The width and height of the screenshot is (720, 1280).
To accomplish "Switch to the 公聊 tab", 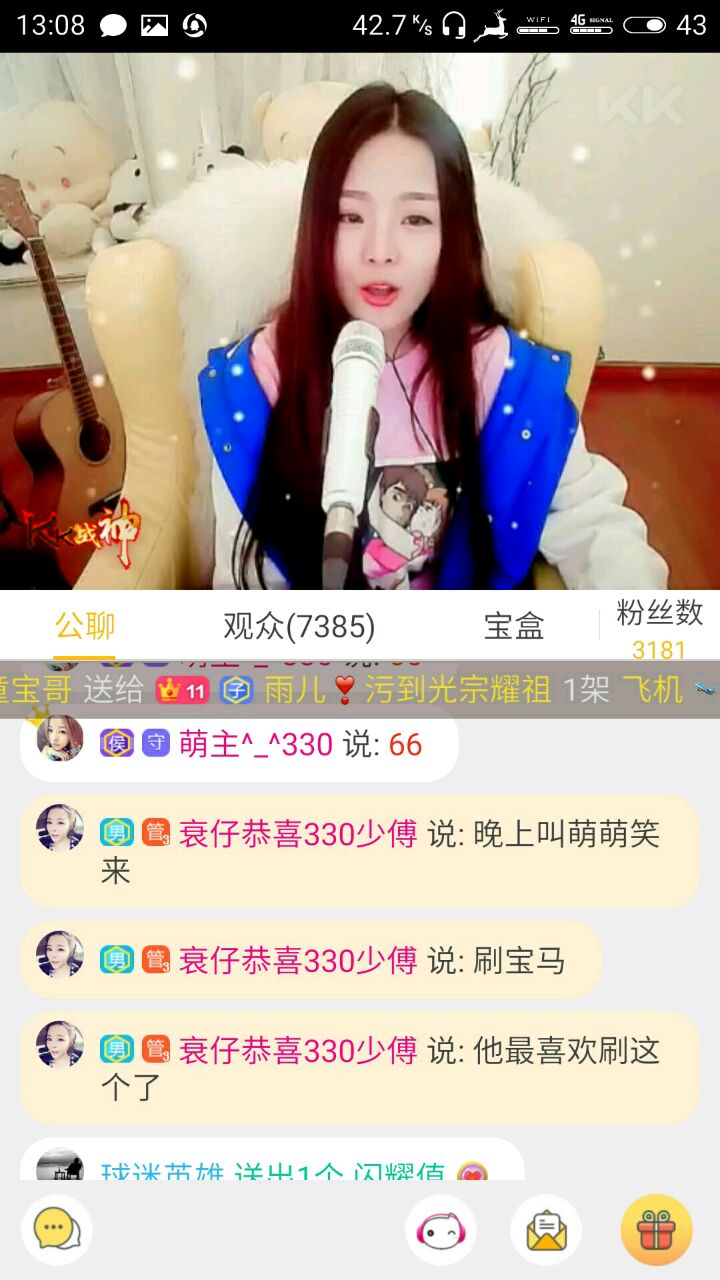I will (x=85, y=627).
